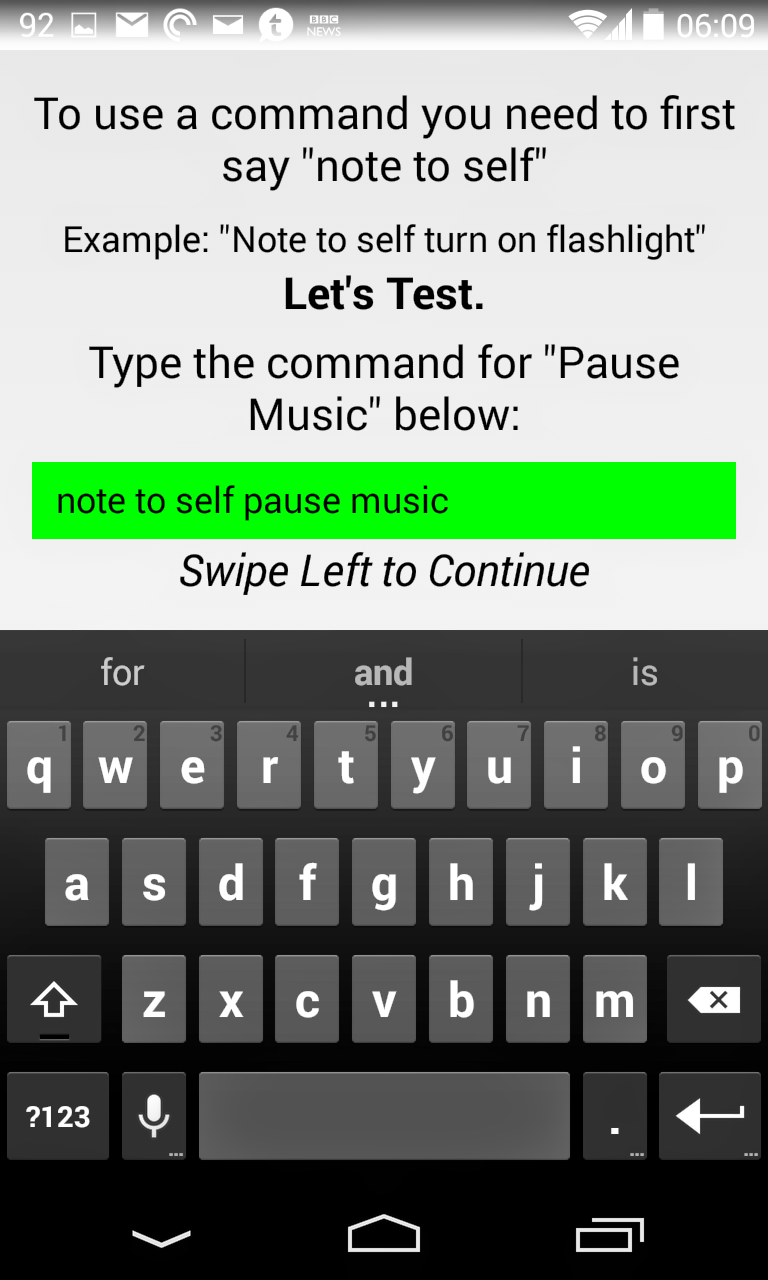The width and height of the screenshot is (768, 1280).
Task: Start voice input with microphone key
Action: click(x=153, y=1116)
